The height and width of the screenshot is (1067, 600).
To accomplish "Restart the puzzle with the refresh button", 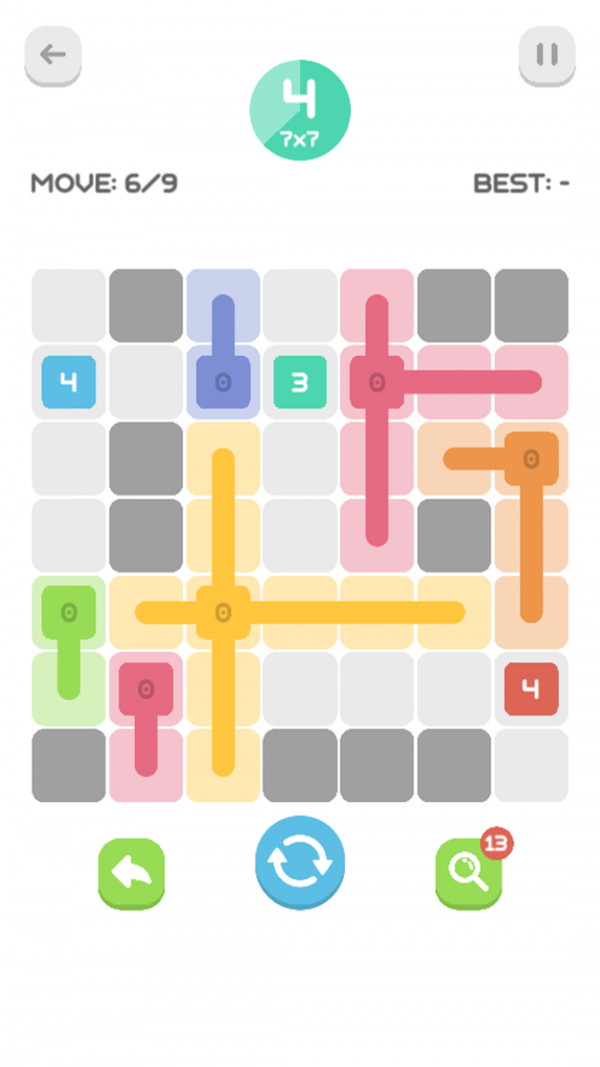I will (x=300, y=863).
